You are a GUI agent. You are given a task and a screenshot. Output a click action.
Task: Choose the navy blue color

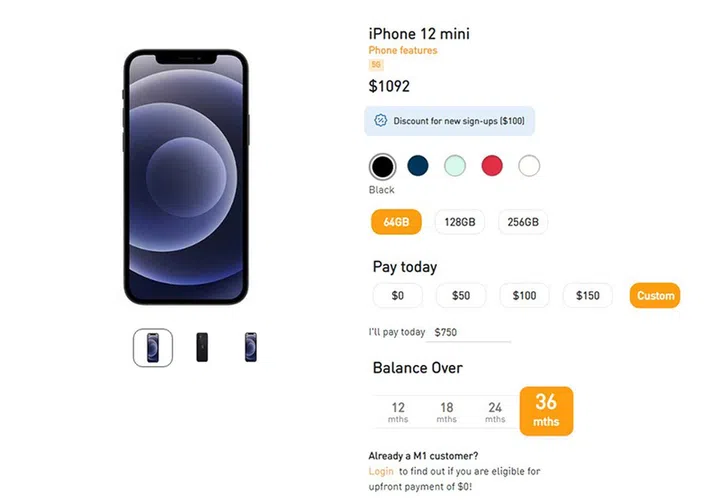[x=418, y=166]
